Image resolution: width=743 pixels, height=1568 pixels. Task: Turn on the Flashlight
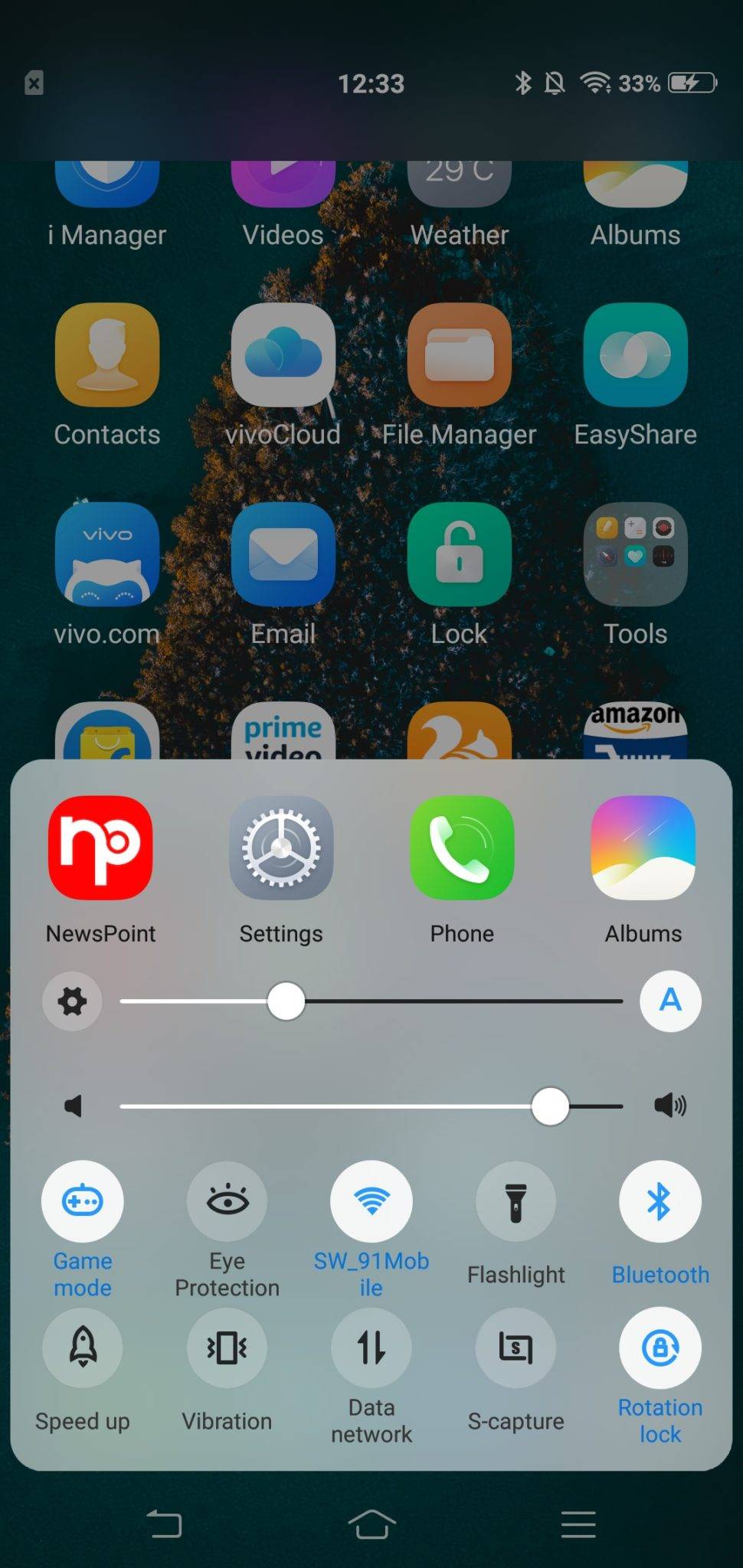tap(516, 1201)
